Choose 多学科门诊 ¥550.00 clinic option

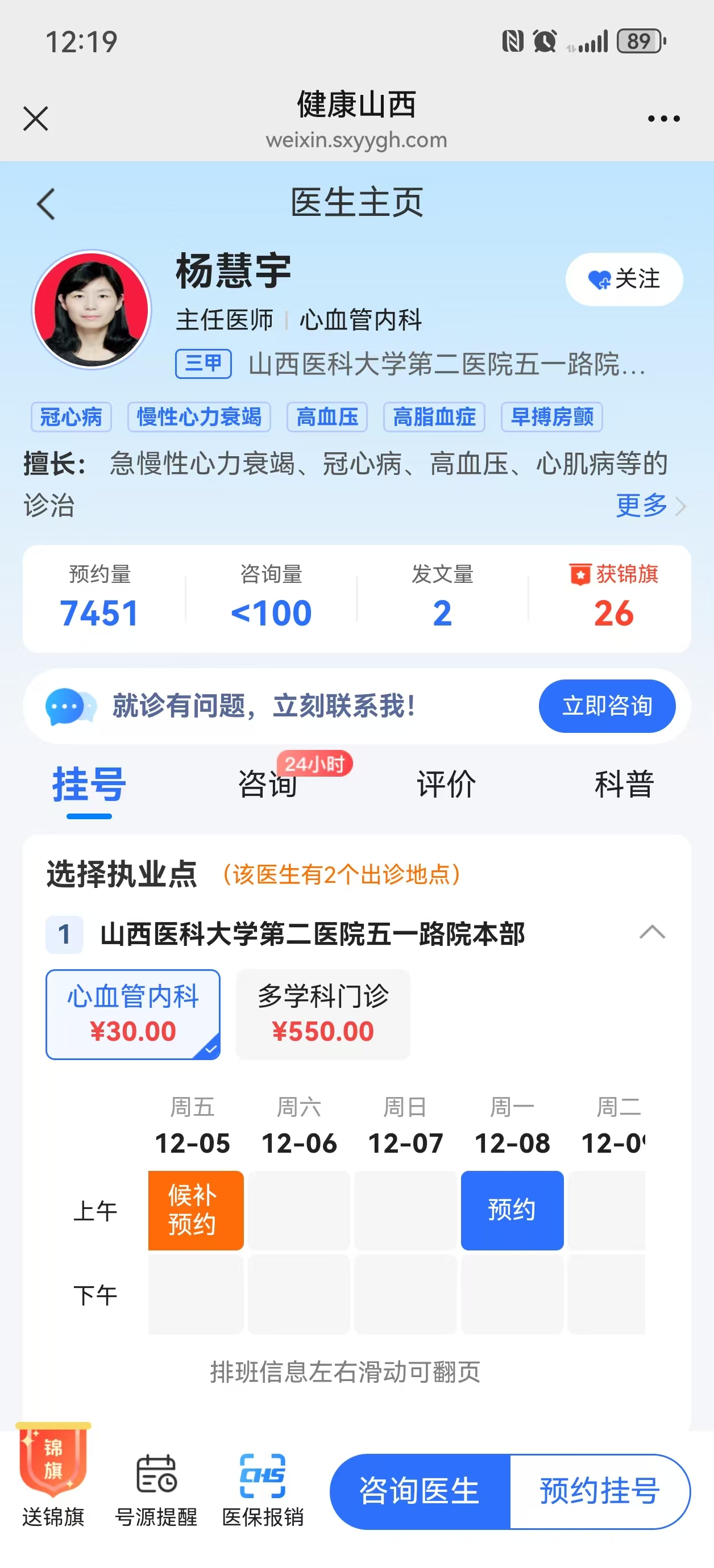[323, 1014]
